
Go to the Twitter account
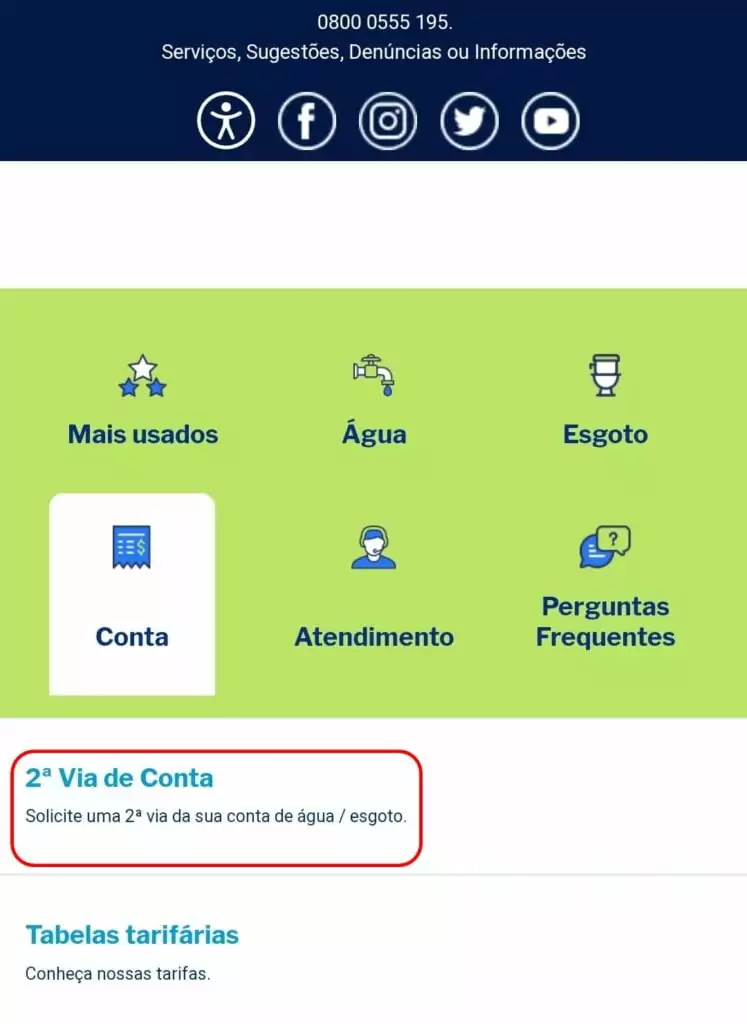[469, 122]
